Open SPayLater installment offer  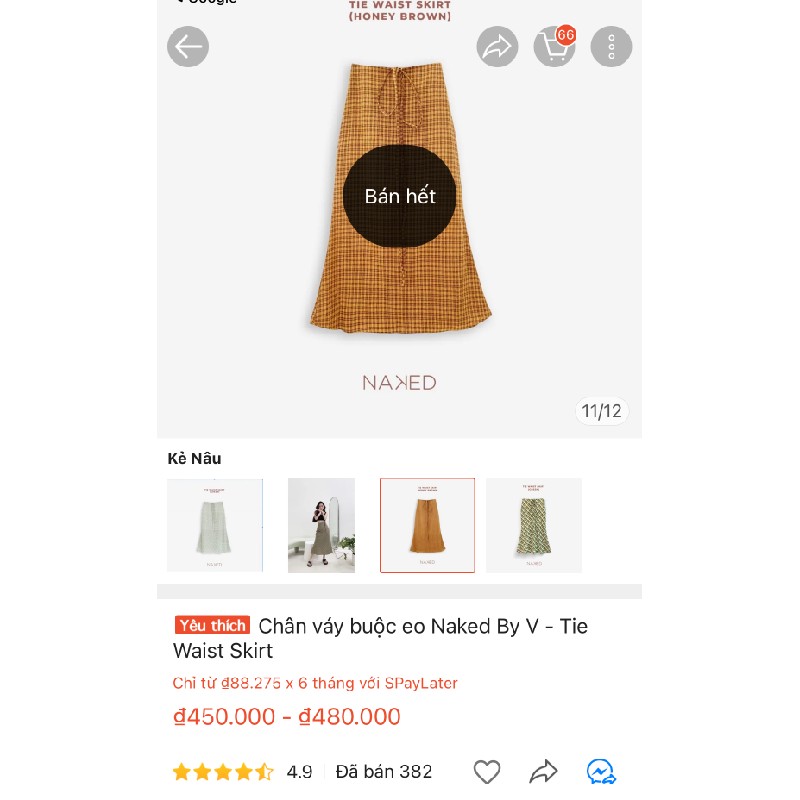coord(315,683)
